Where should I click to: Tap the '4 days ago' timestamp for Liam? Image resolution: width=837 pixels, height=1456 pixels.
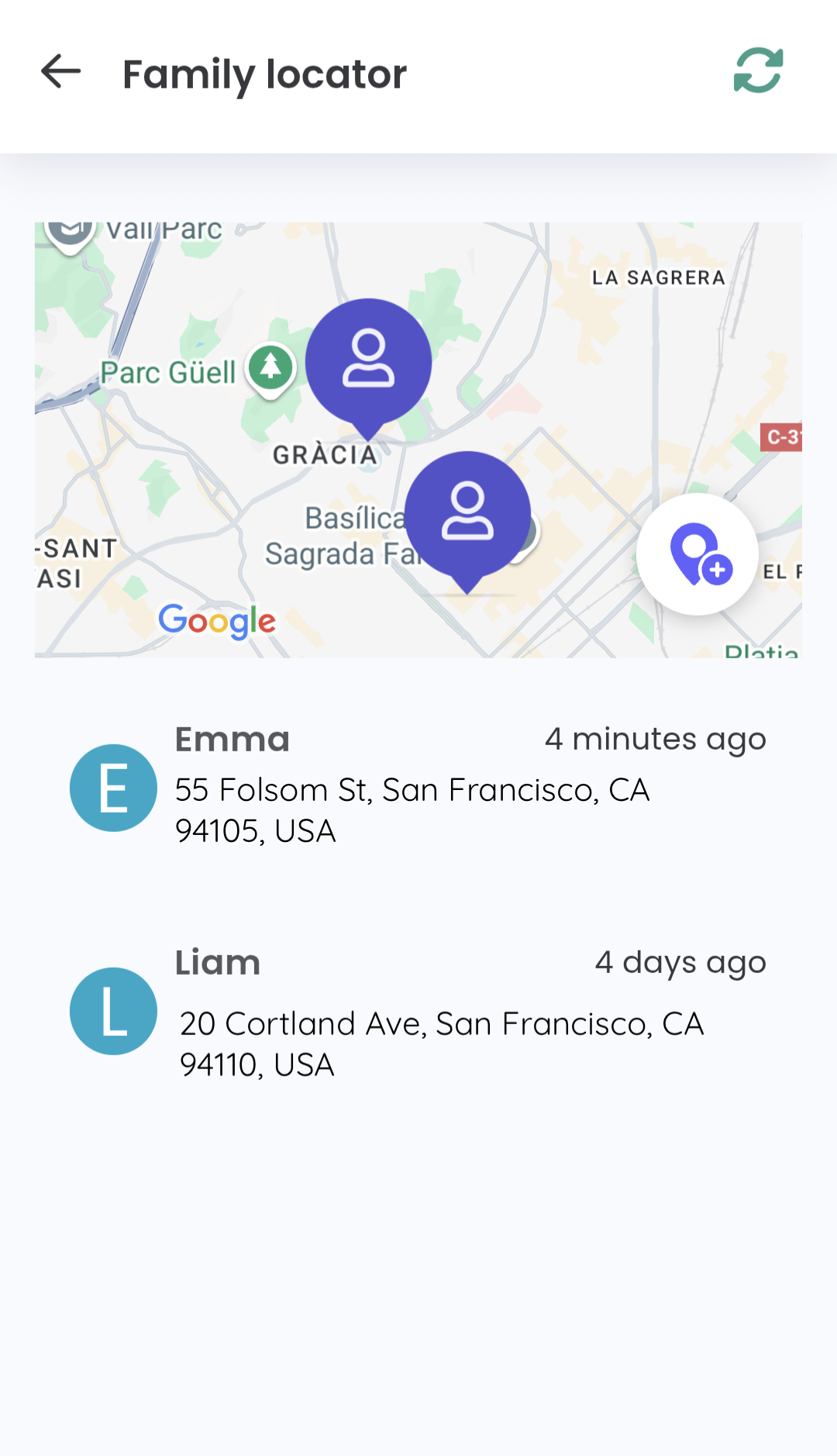680,961
